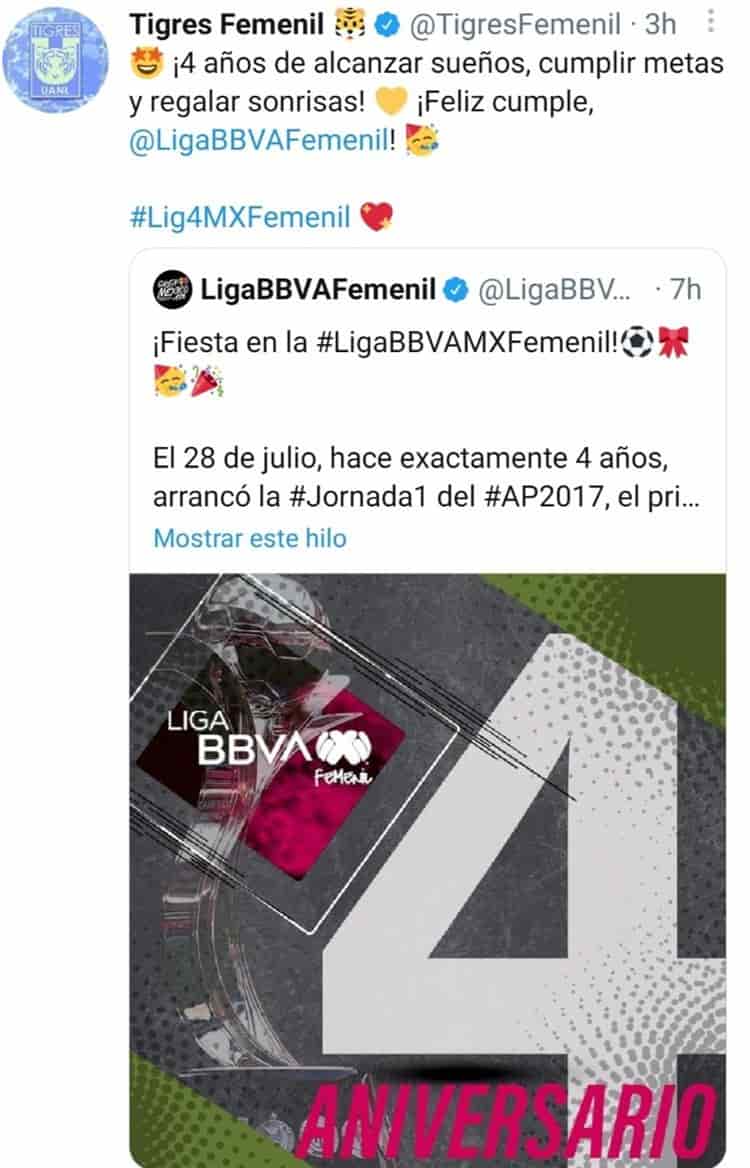Viewport: 750px width, 1168px height.
Task: Tap Mostrar este hilo link
Action: (250, 538)
